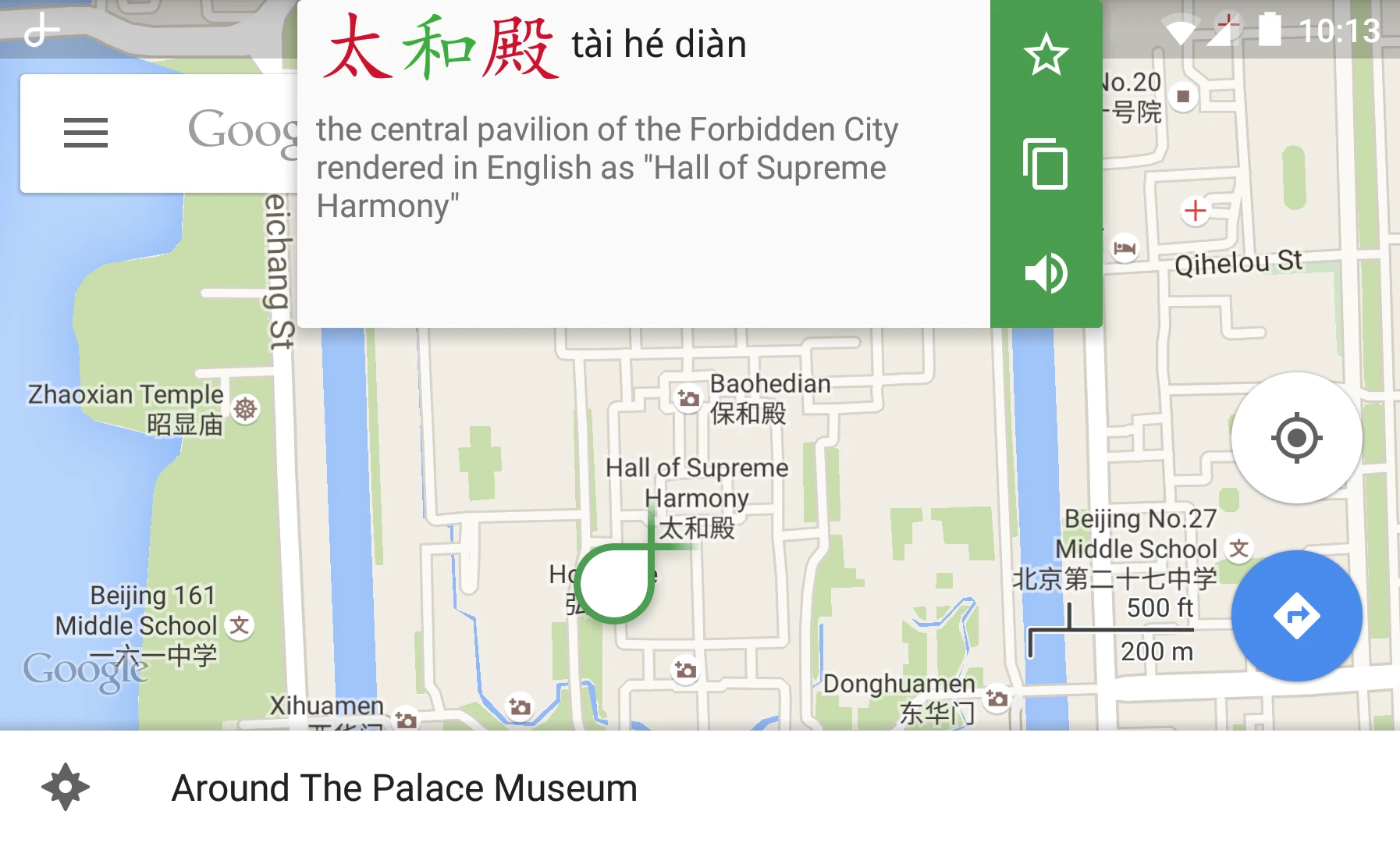Image resolution: width=1400 pixels, height=843 pixels.
Task: Select Beijing 161 Middle School marker
Action: [x=240, y=625]
